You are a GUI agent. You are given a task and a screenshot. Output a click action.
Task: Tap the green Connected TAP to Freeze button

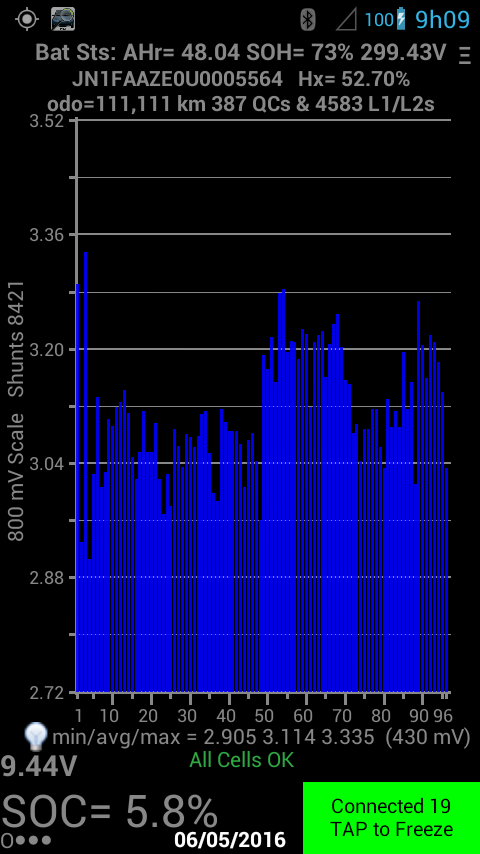point(391,818)
